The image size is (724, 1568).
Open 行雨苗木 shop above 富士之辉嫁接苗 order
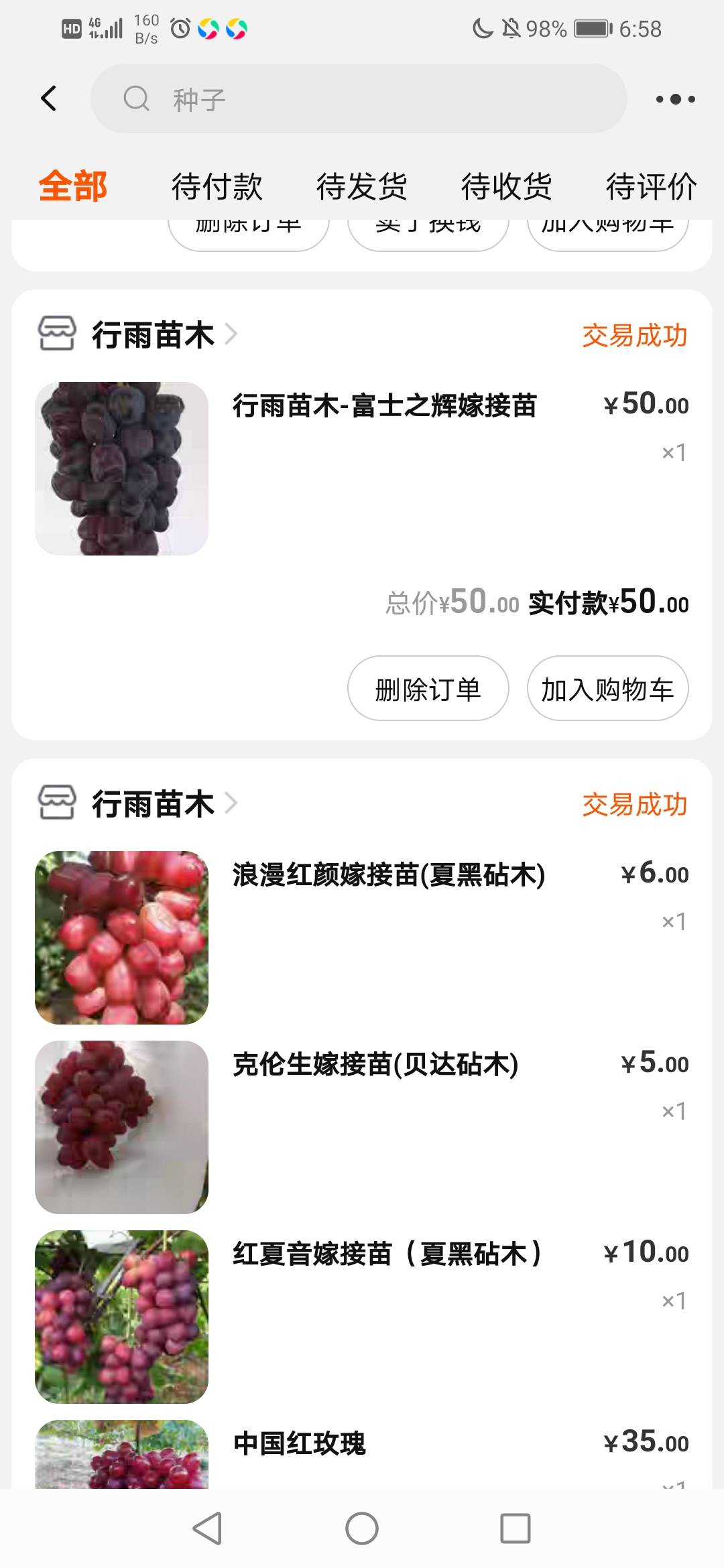pyautogui.click(x=153, y=334)
